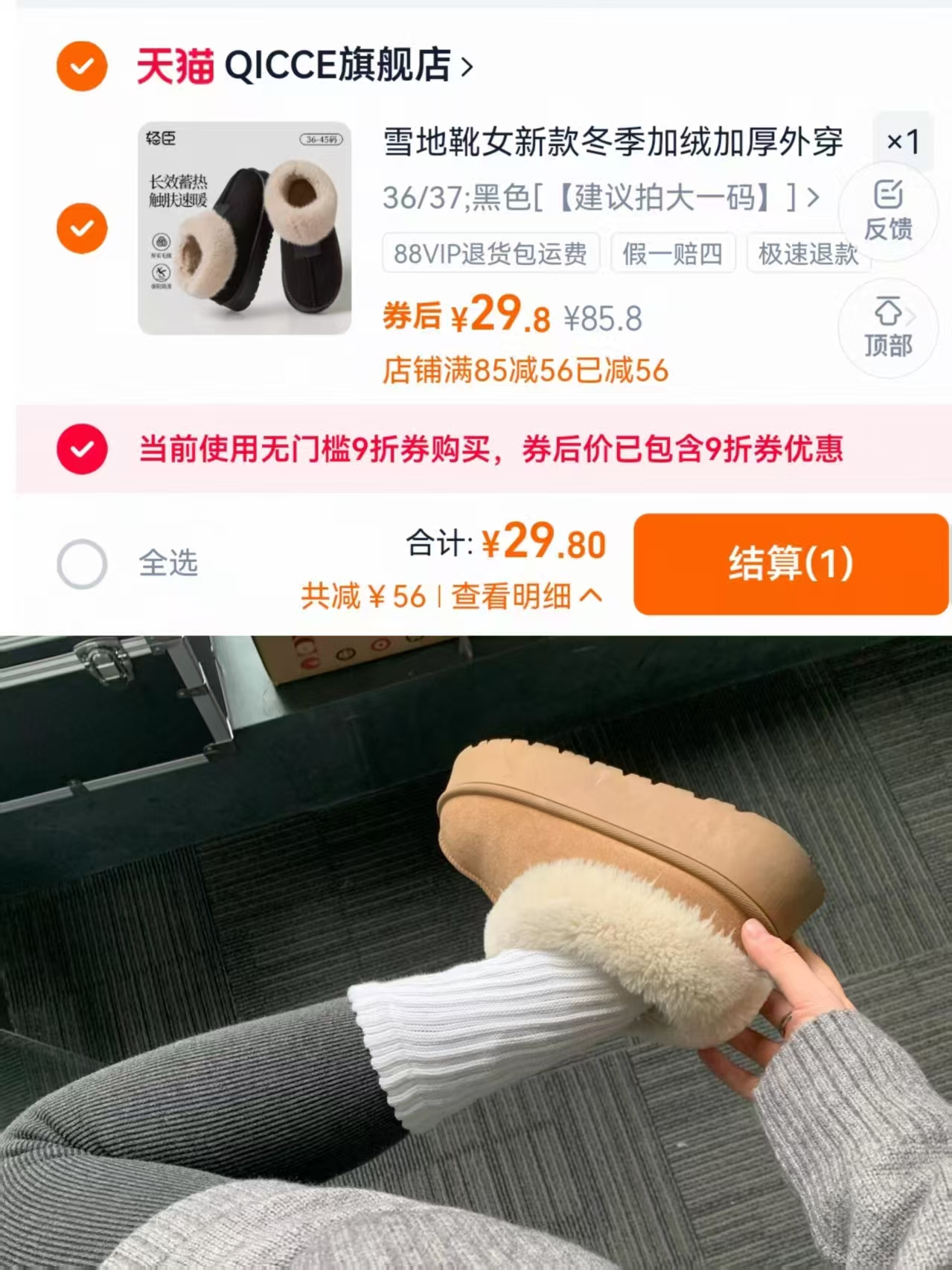The width and height of the screenshot is (952, 1270).
Task: Click the QICCE旗舰店 store name
Action: tap(339, 66)
